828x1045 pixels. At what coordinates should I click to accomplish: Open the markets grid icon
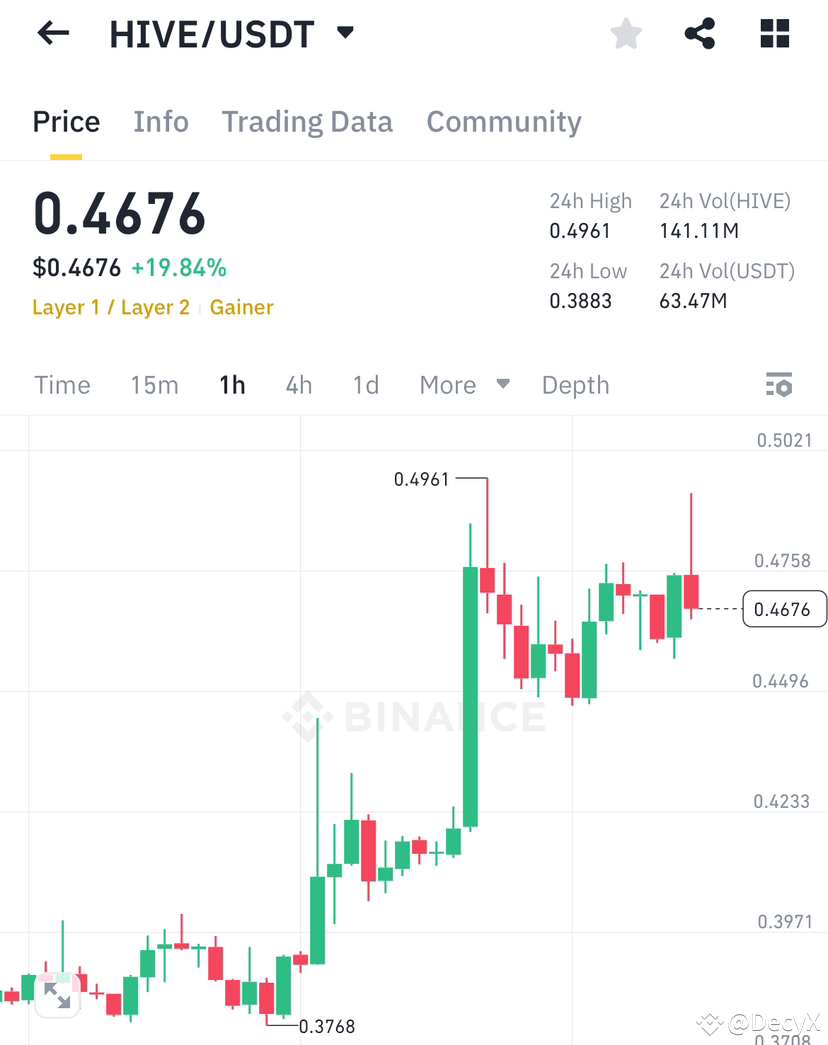point(773,33)
